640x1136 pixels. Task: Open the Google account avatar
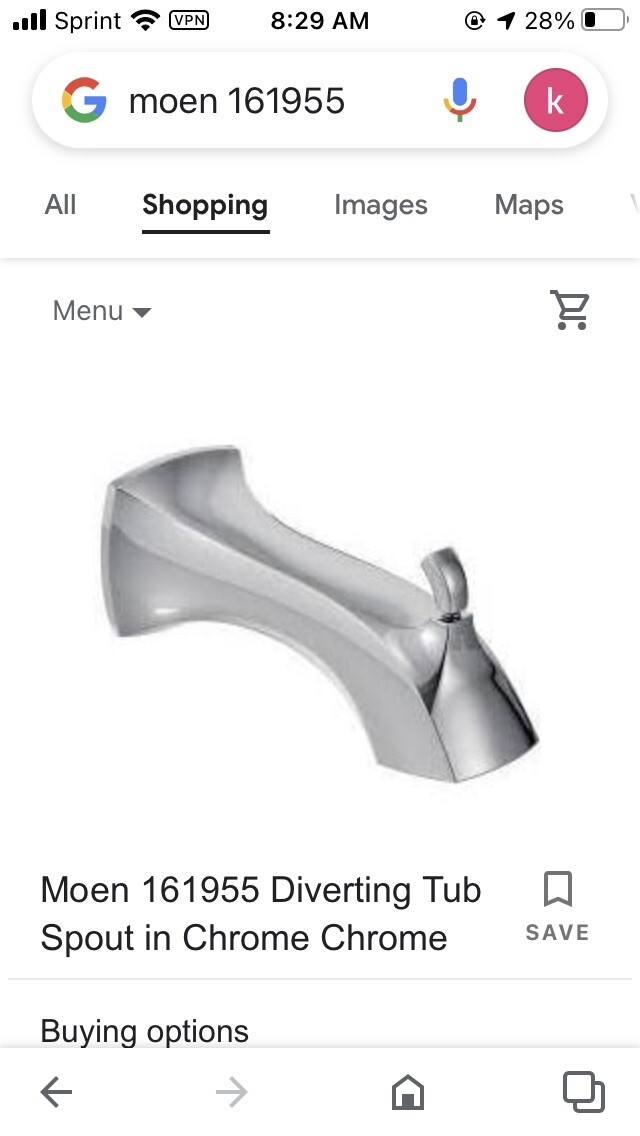pyautogui.click(x=555, y=101)
